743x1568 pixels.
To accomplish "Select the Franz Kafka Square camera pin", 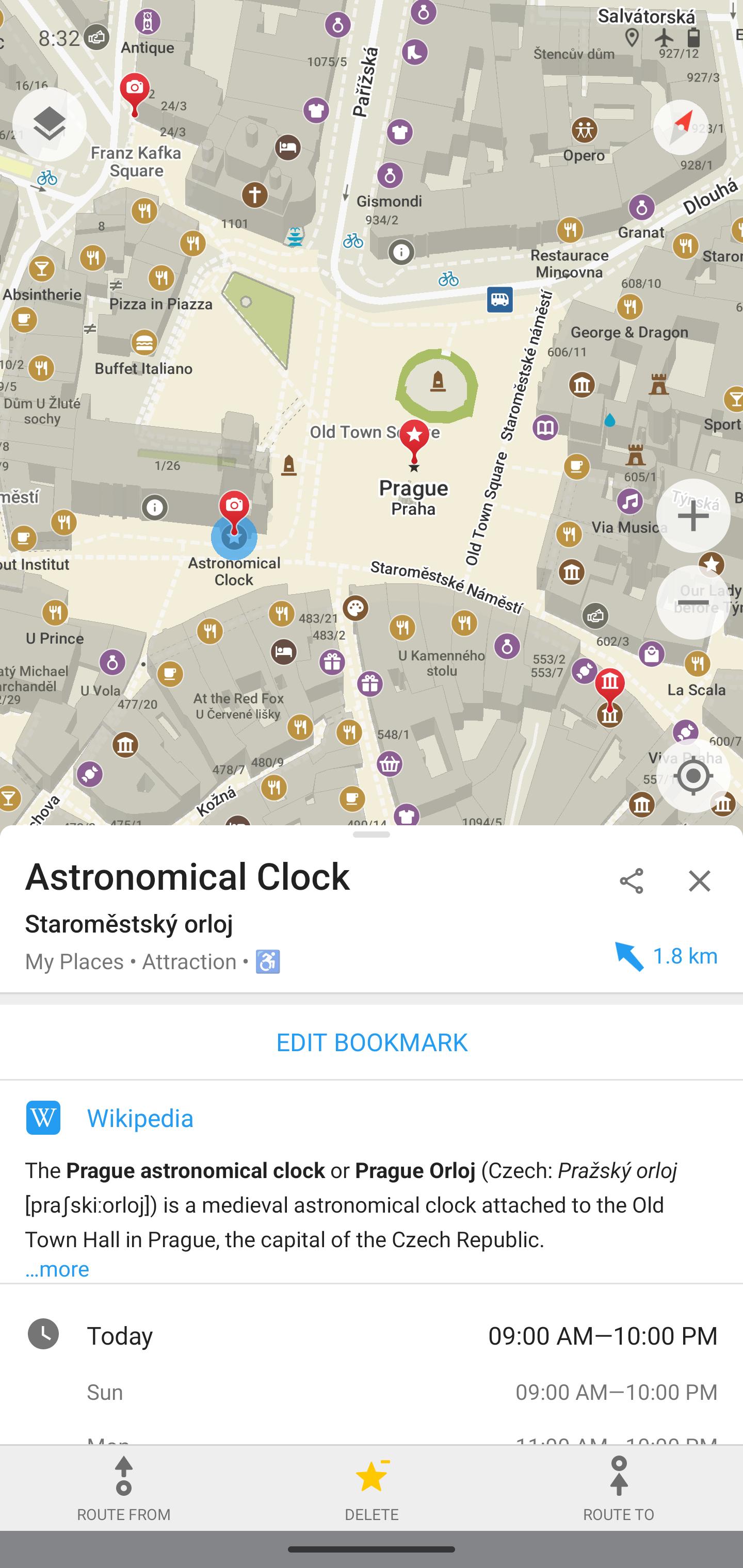I will (x=135, y=92).
